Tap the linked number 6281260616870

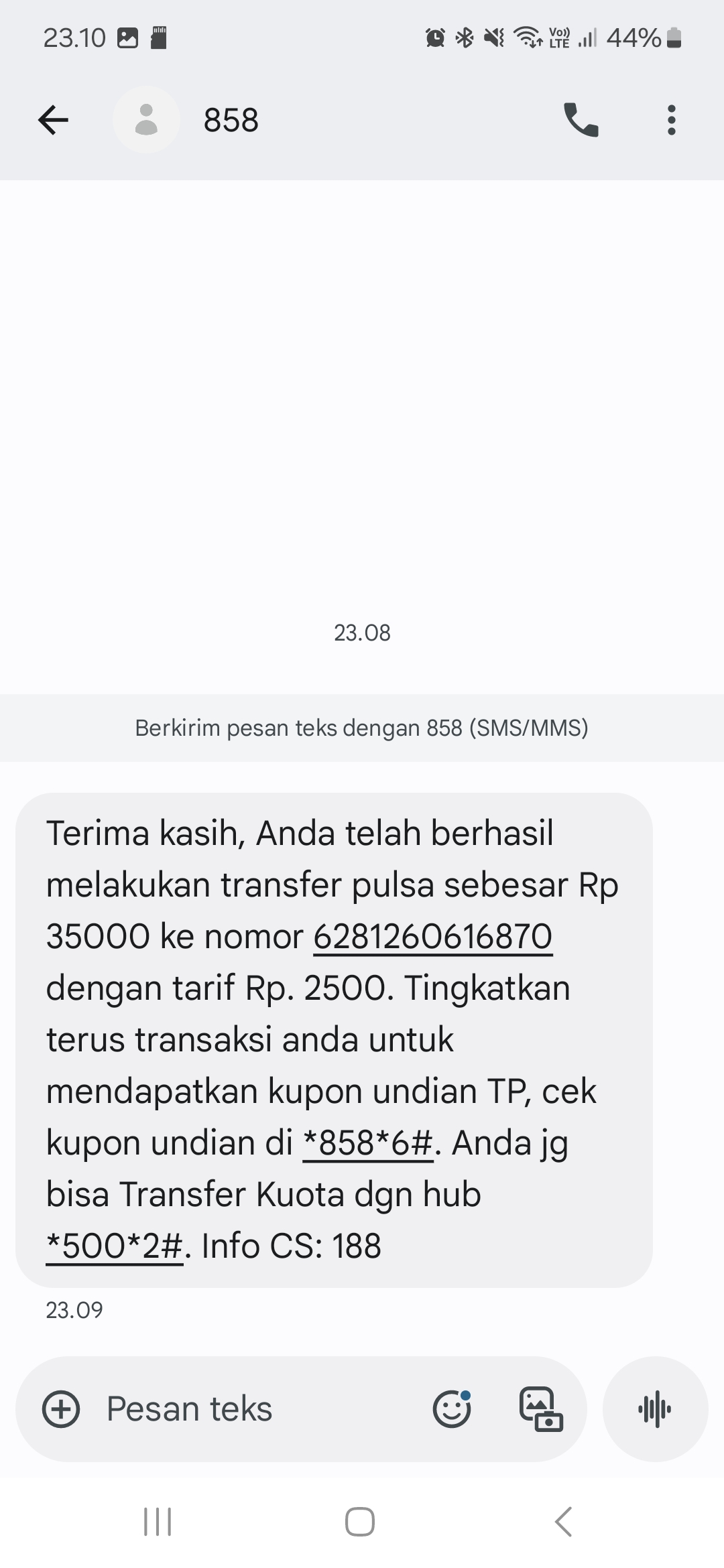[432, 937]
